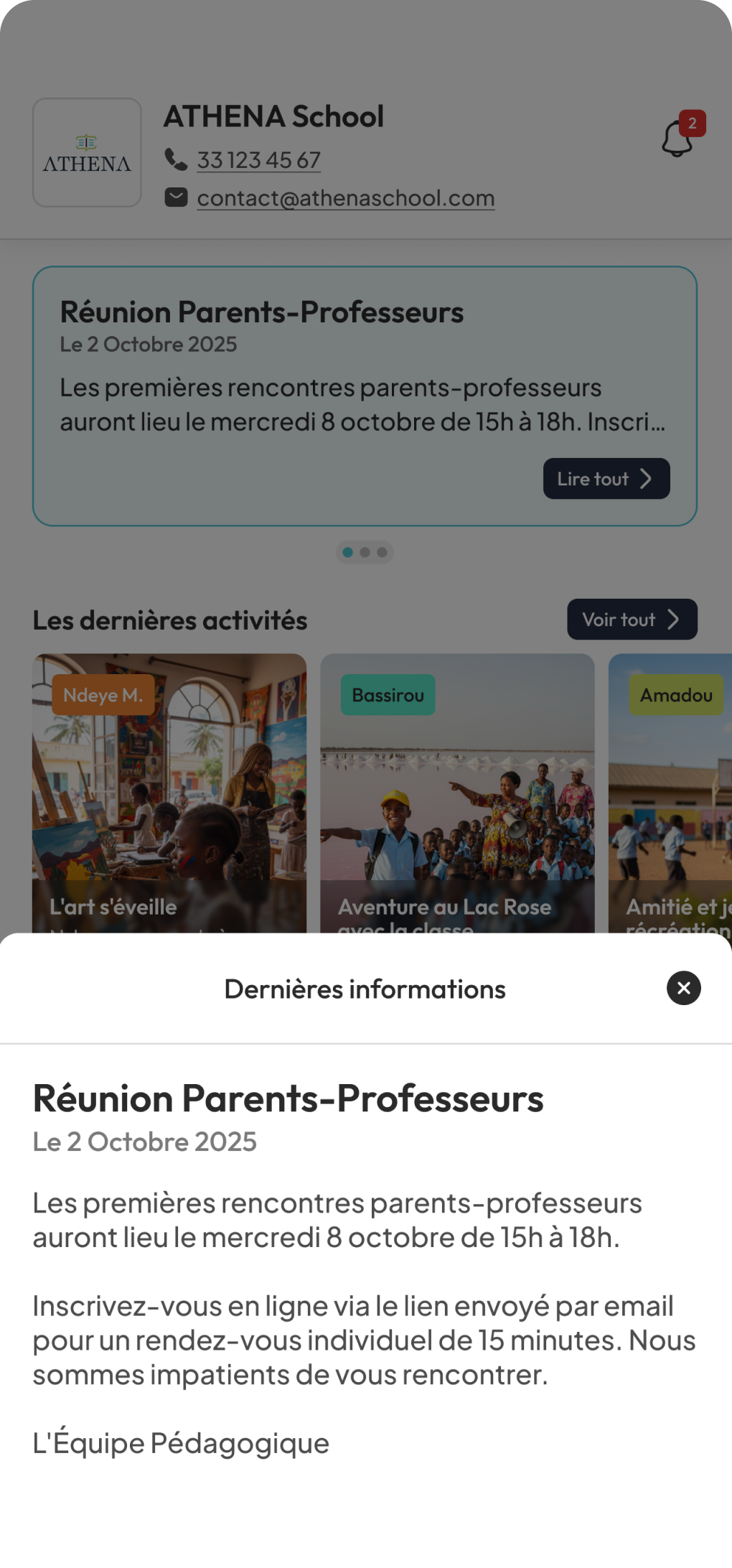Email contact@athenaschool.com
This screenshot has height=1568, width=732.
click(345, 198)
